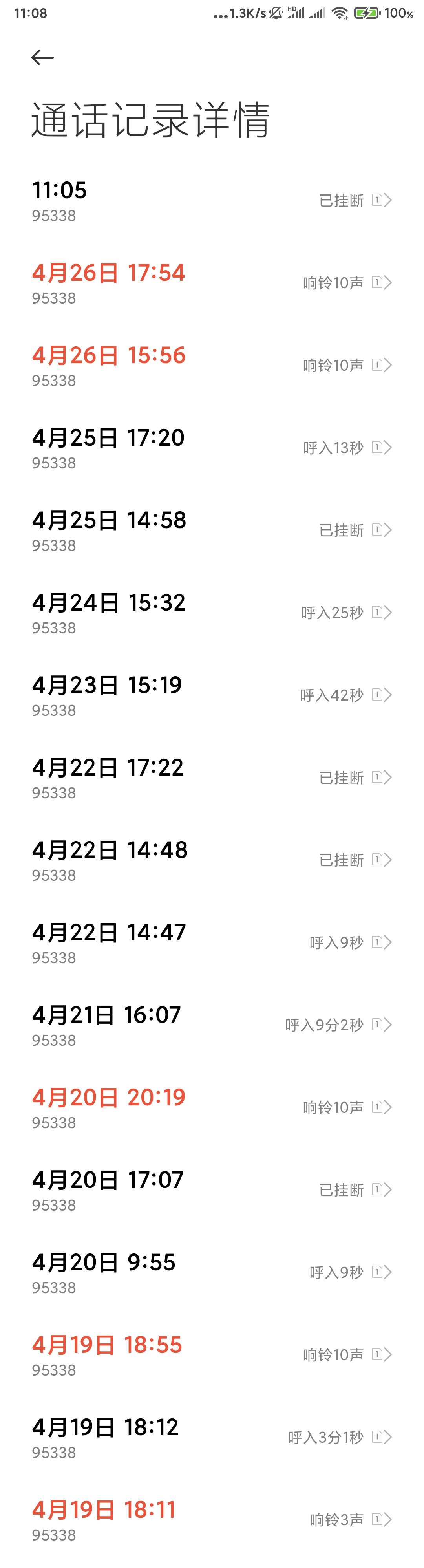
Task: View the April 19 18:55 missed call
Action: tap(212, 1356)
